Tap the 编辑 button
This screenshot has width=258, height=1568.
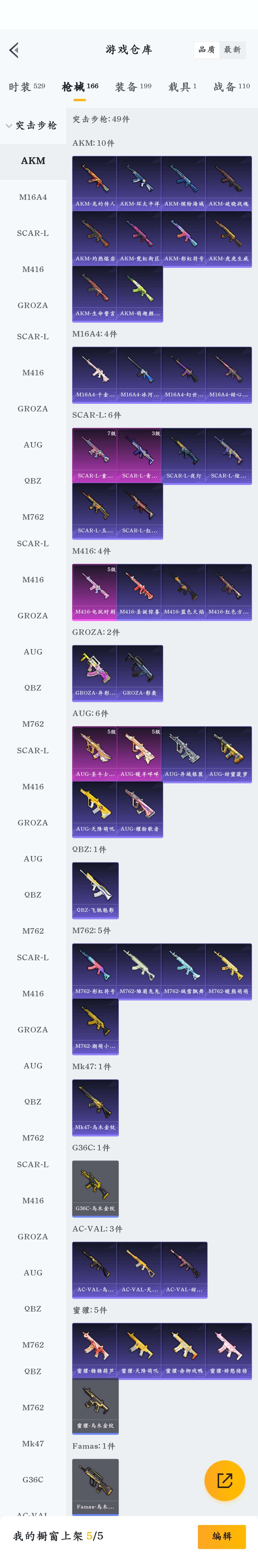coord(221,1536)
